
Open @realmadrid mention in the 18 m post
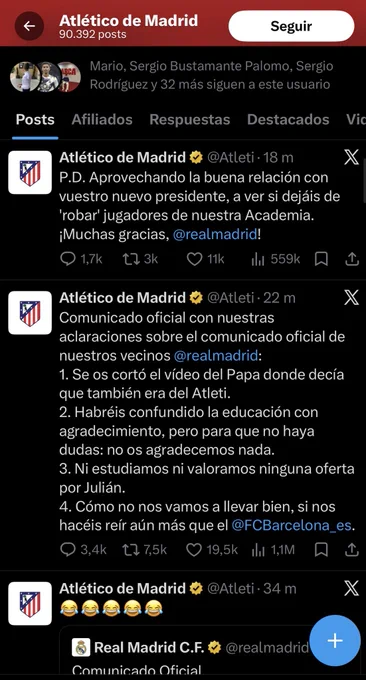pos(215,235)
